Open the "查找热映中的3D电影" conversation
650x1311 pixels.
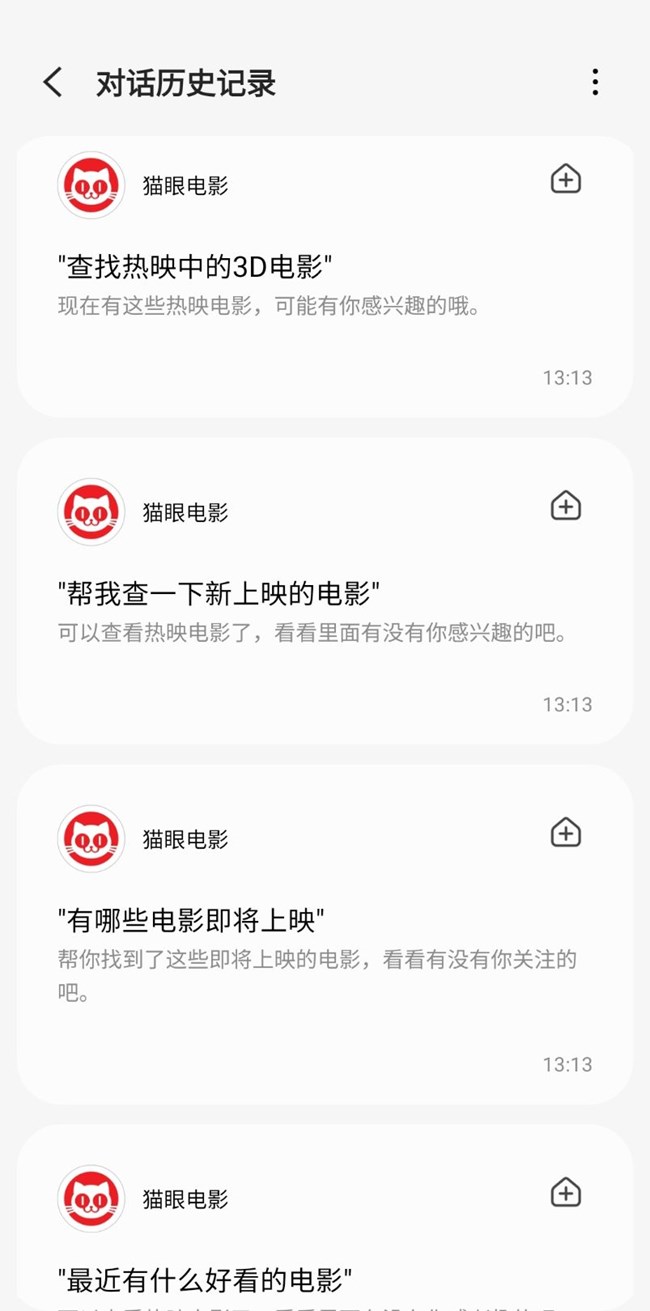(x=325, y=277)
